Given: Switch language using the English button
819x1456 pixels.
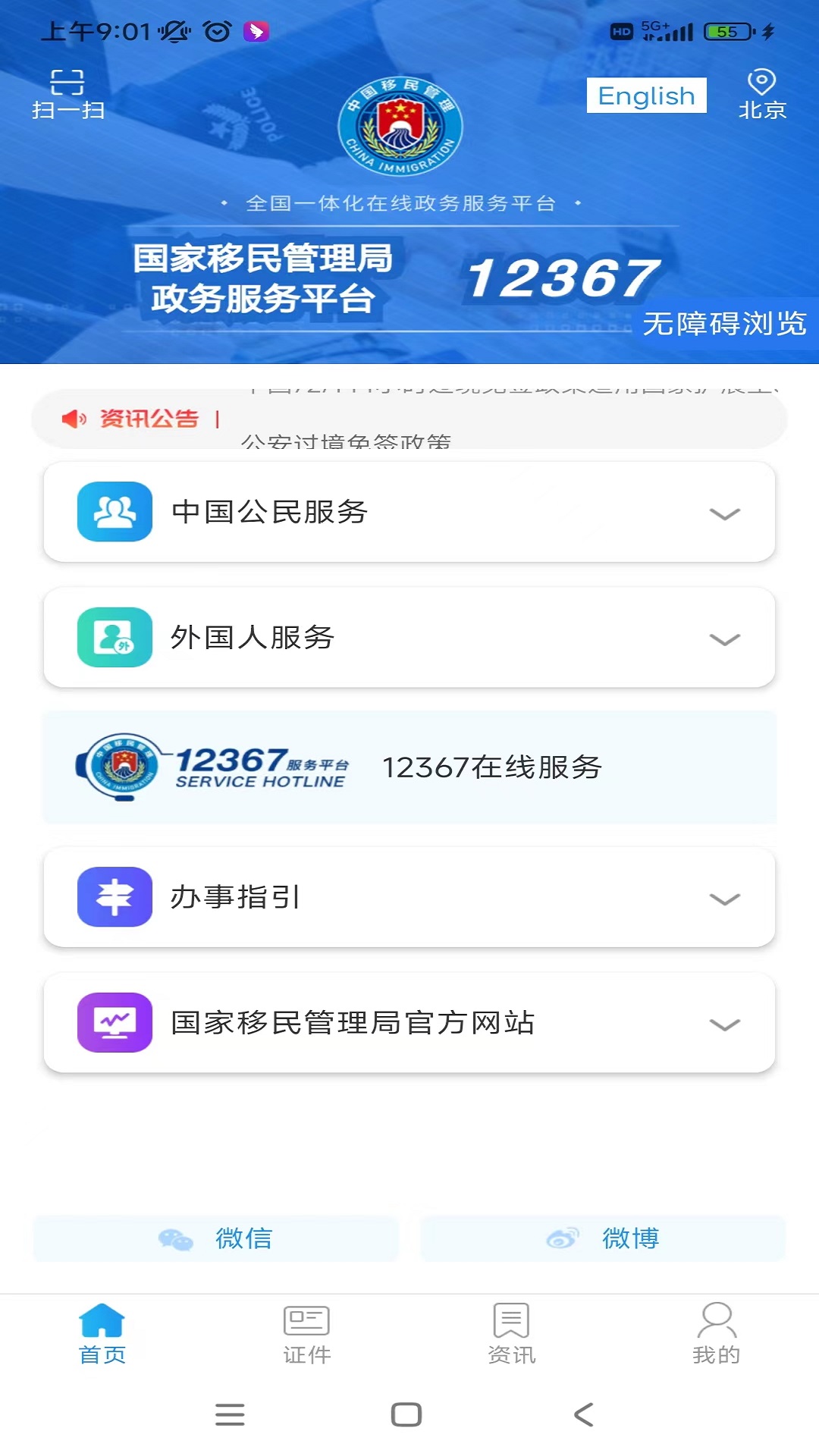Looking at the screenshot, I should [646, 95].
